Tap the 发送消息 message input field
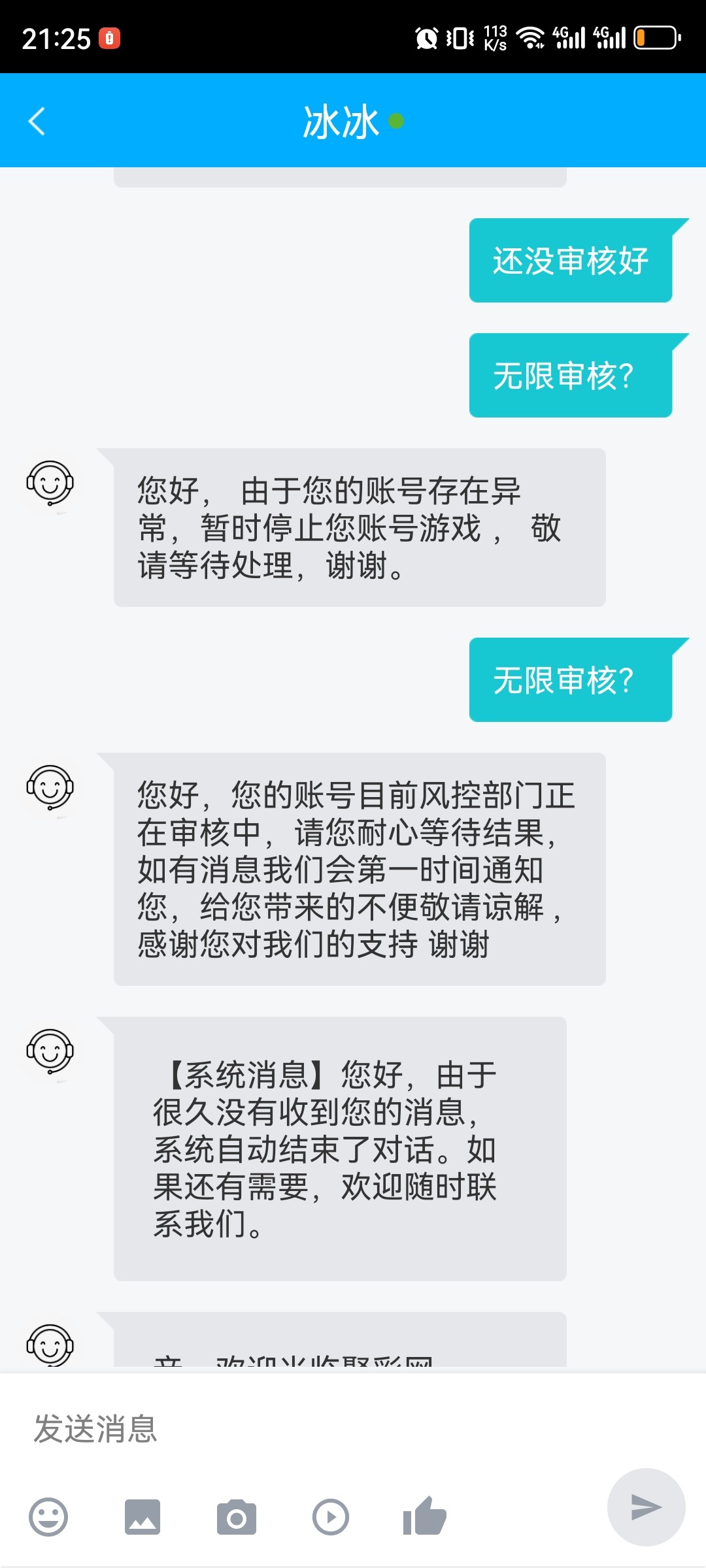The image size is (706, 1568). coord(353,1428)
